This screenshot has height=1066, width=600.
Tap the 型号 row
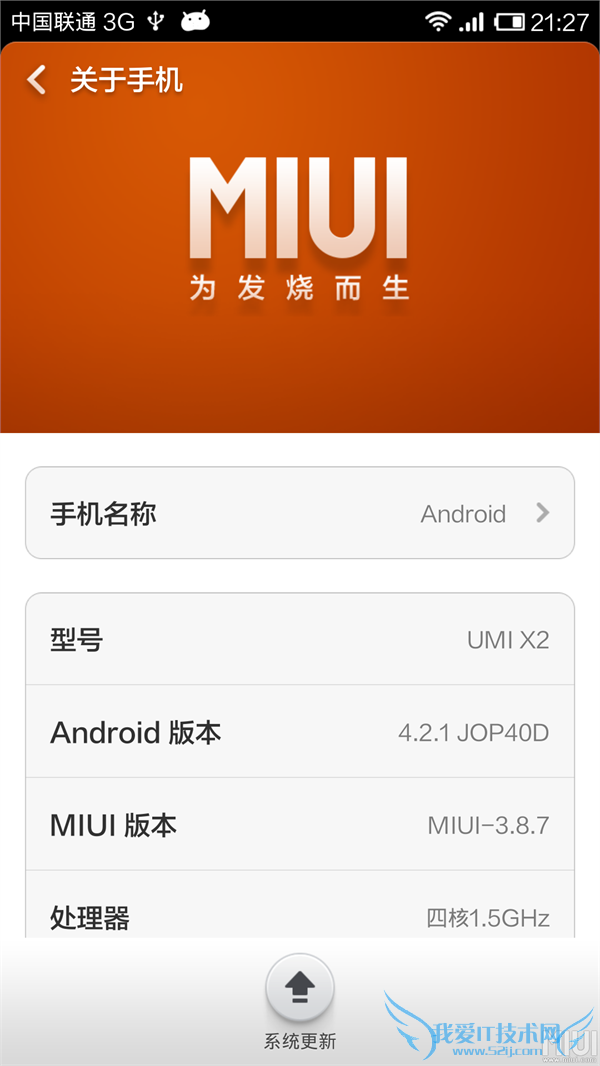coord(300,639)
